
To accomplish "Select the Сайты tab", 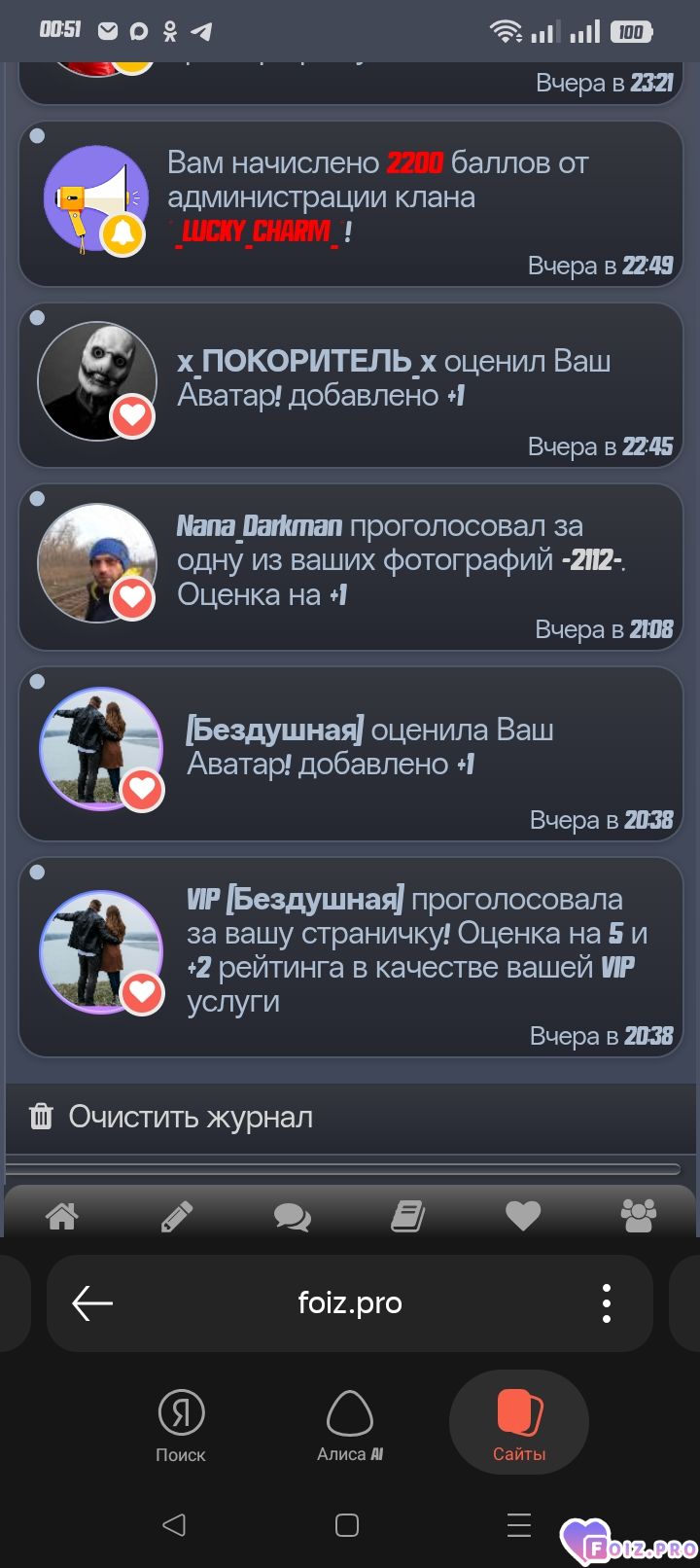I will tap(519, 1425).
